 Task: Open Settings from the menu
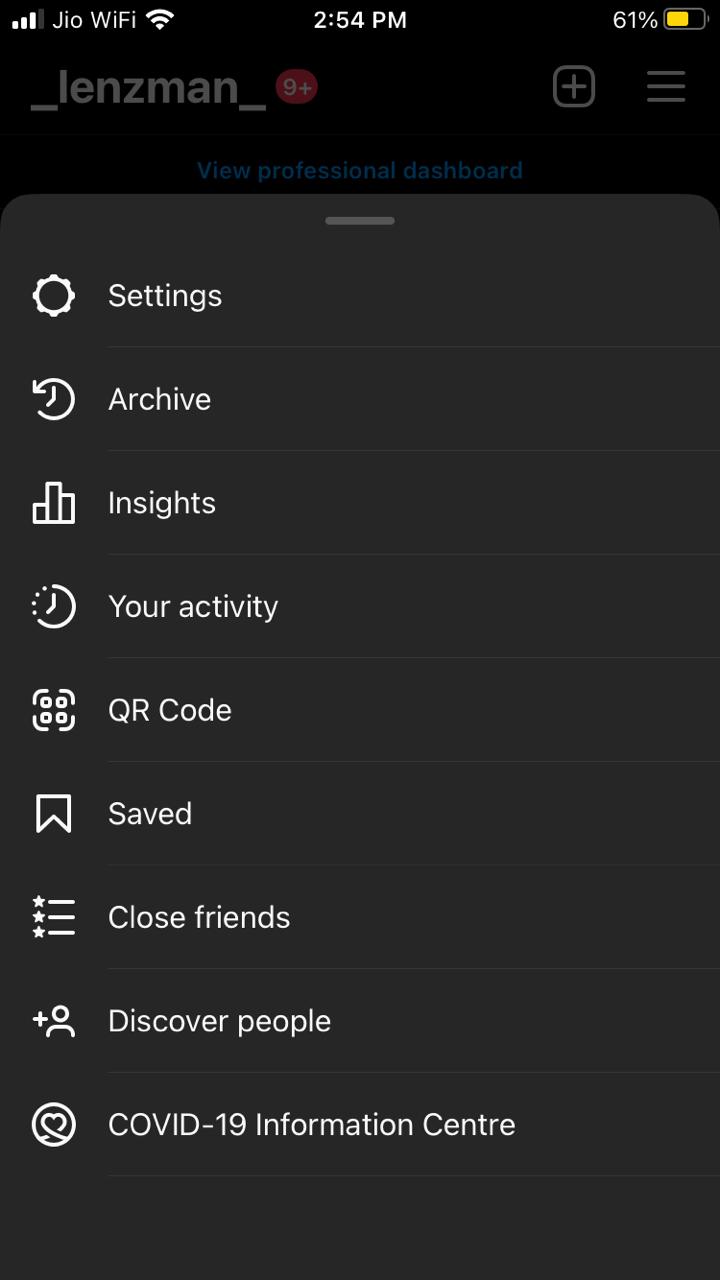(x=360, y=296)
